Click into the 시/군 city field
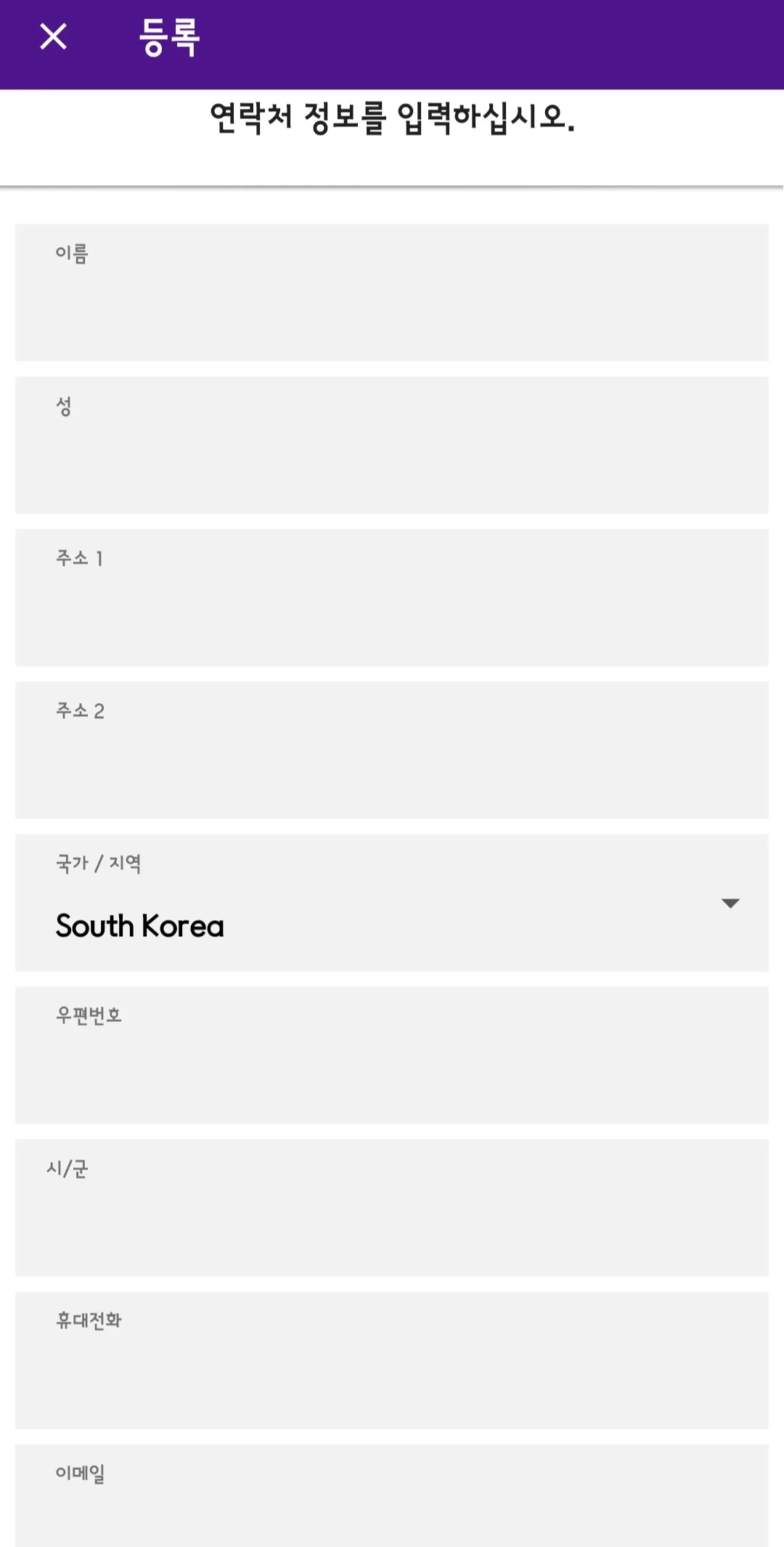Screen dimensions: 784x1547 [x=392, y=1206]
